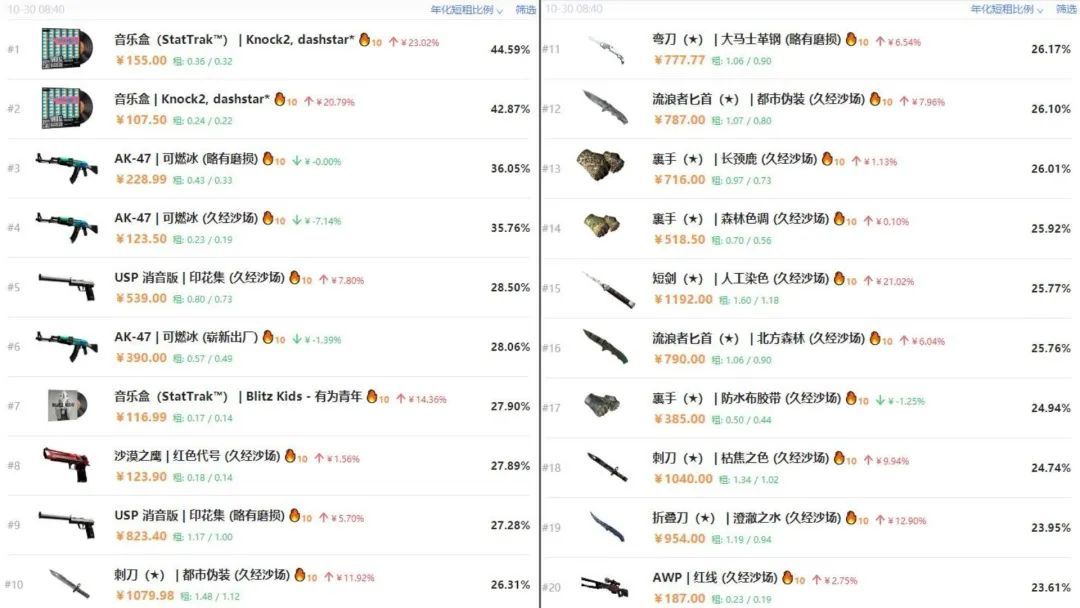Open USP 消音版 印花集 (略有磨损)

point(270,525)
